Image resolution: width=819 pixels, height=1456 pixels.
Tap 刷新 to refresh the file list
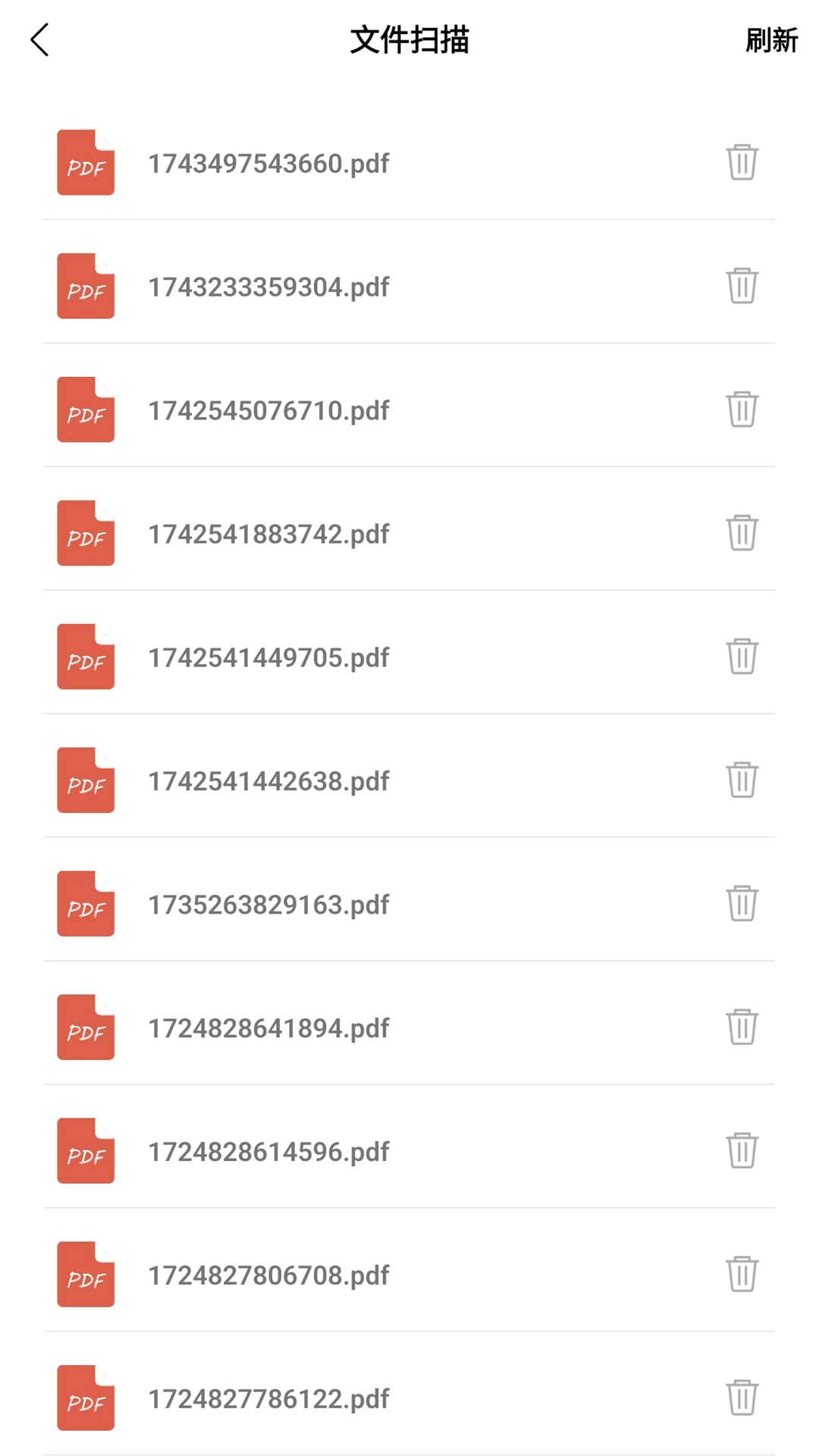point(770,40)
